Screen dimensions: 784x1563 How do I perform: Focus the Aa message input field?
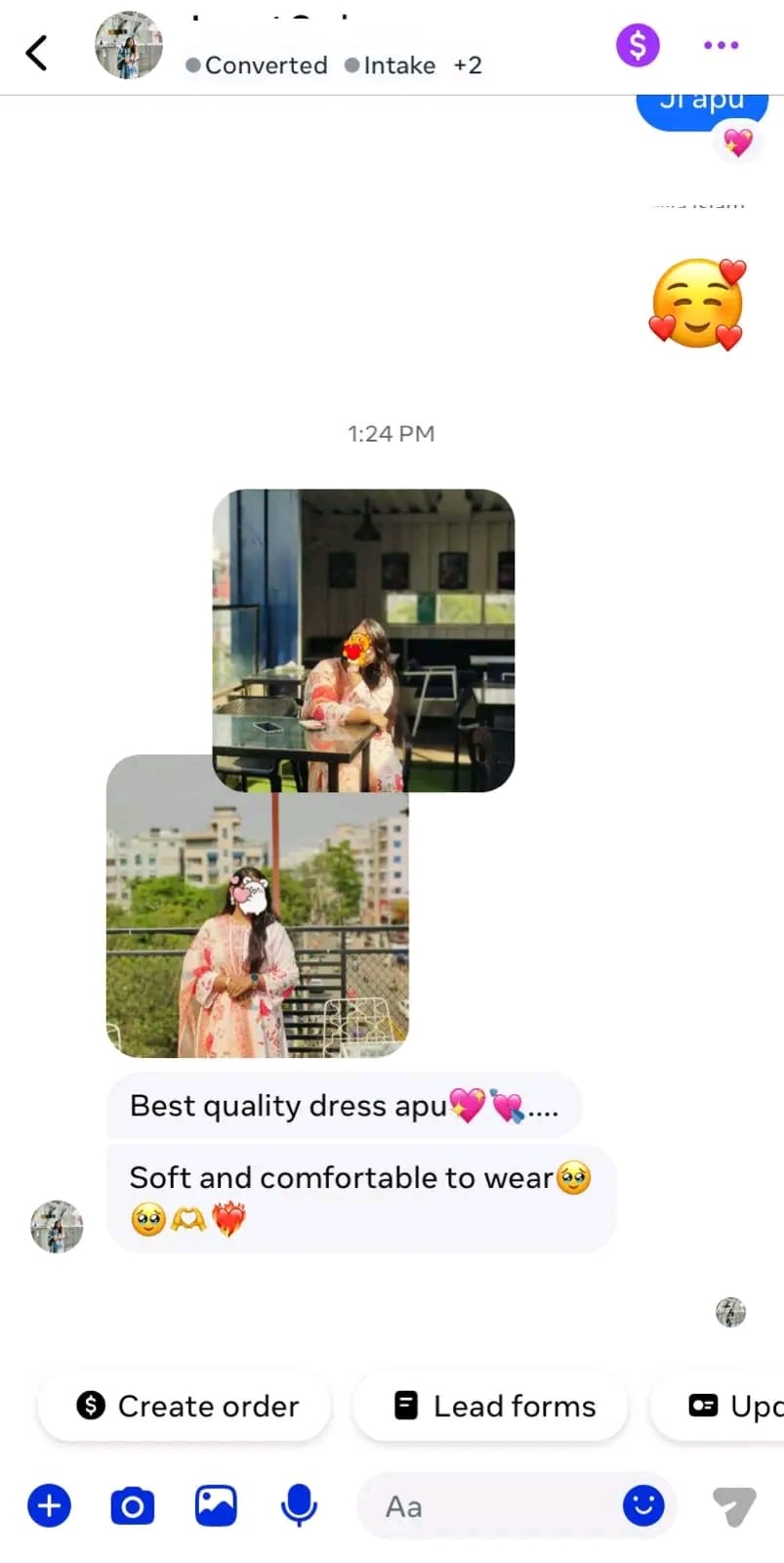488,1506
